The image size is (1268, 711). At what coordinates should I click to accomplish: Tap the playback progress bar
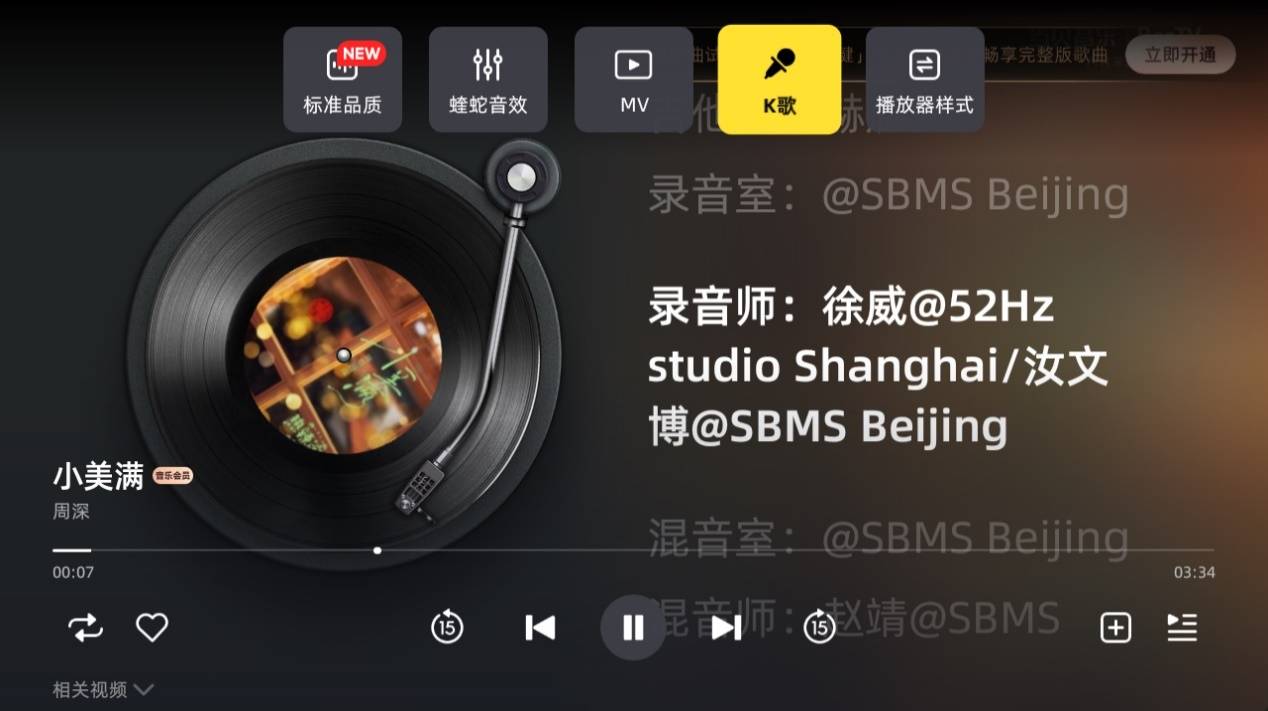(x=633, y=550)
